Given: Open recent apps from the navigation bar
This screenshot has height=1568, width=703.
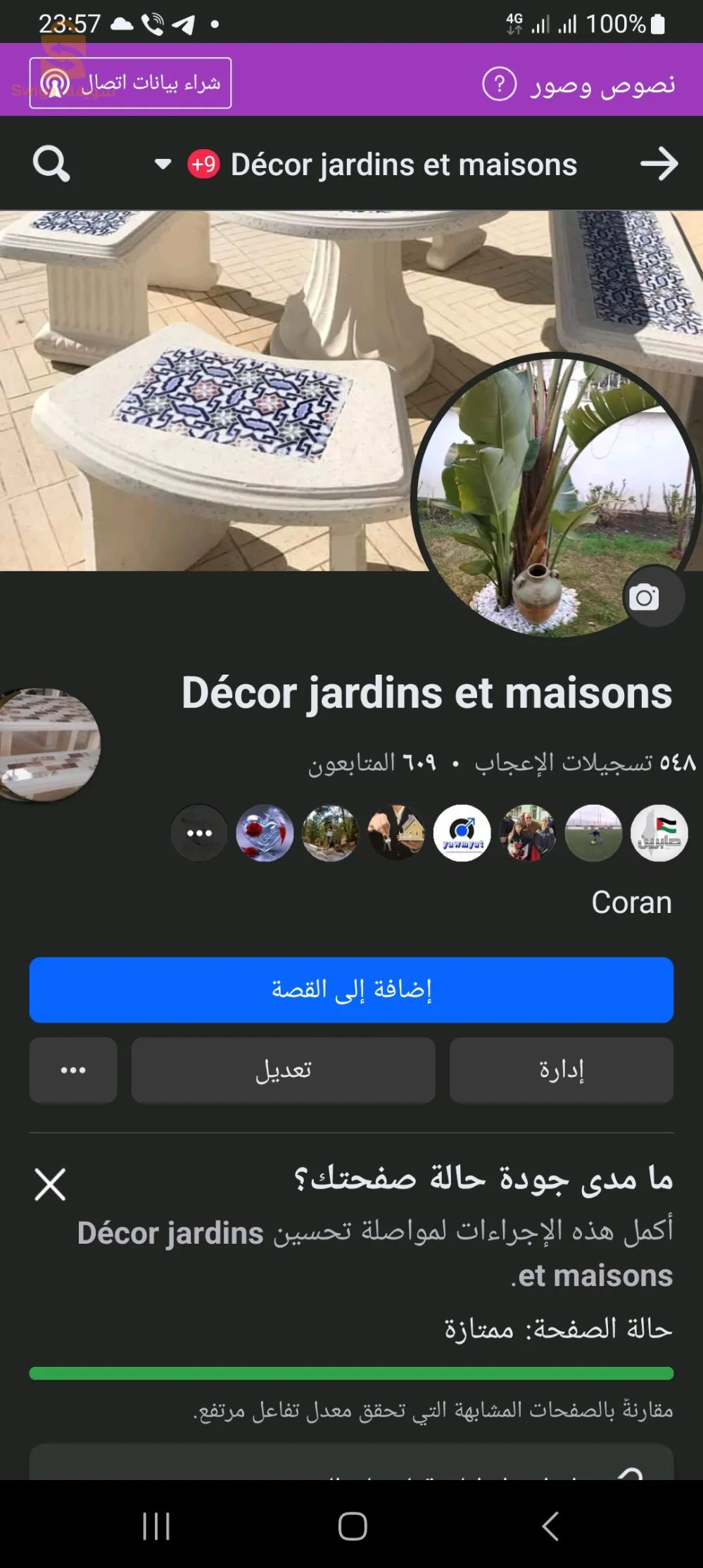Looking at the screenshot, I should coord(156,1526).
